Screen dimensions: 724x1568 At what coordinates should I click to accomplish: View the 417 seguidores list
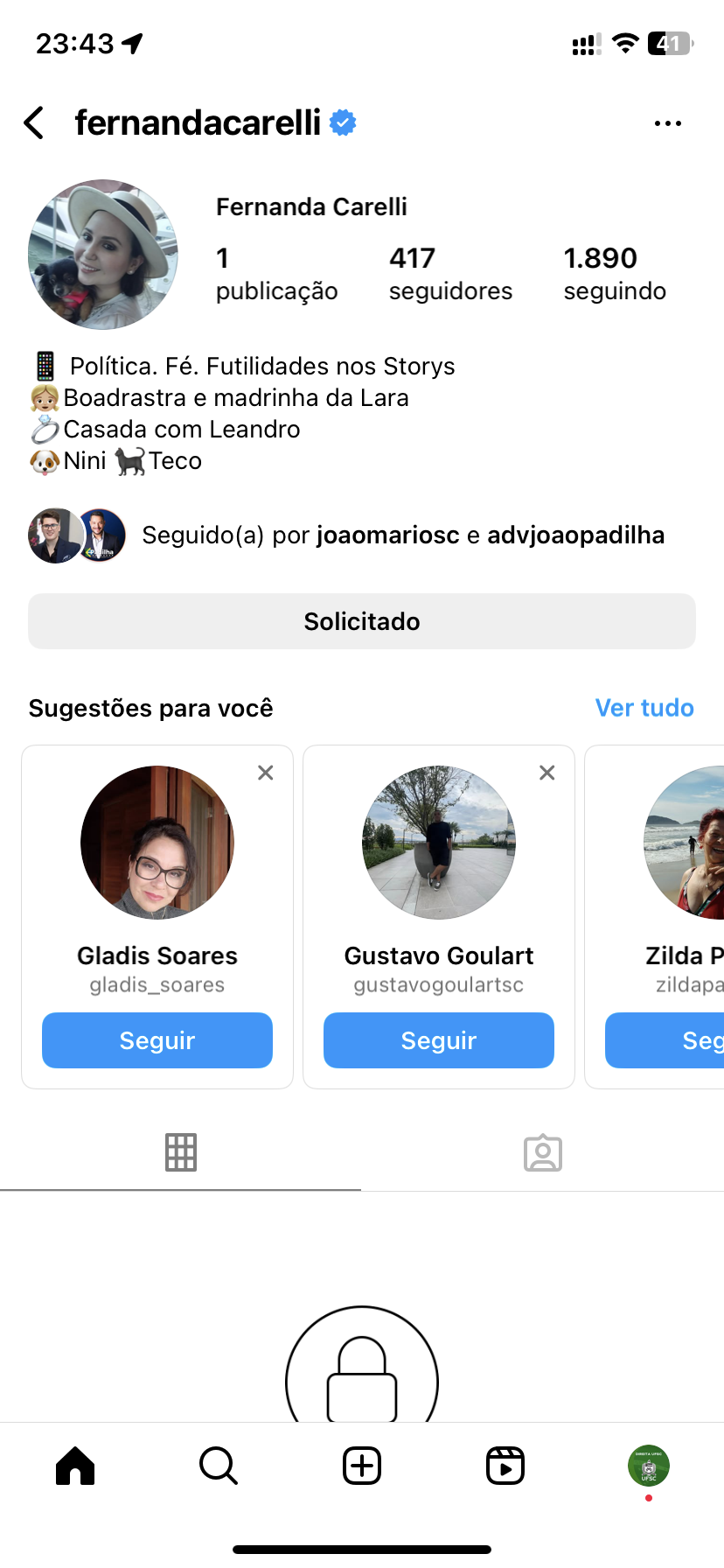coord(450,274)
